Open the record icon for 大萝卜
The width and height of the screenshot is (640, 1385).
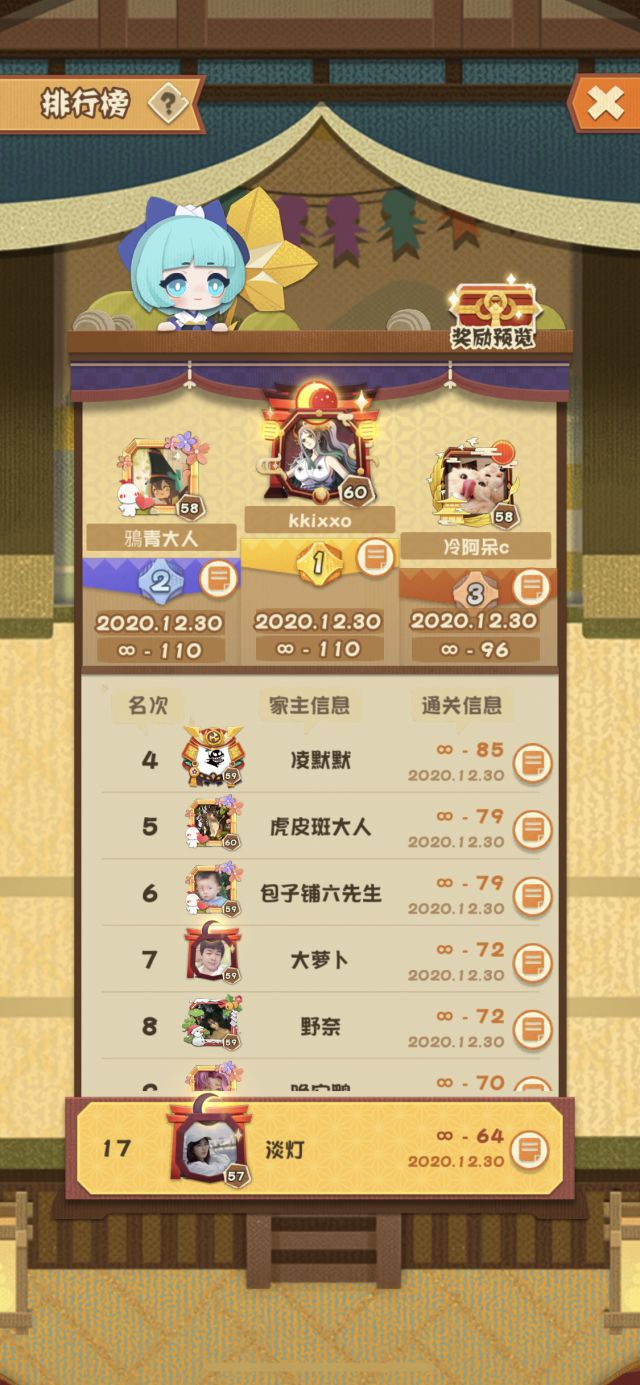532,961
